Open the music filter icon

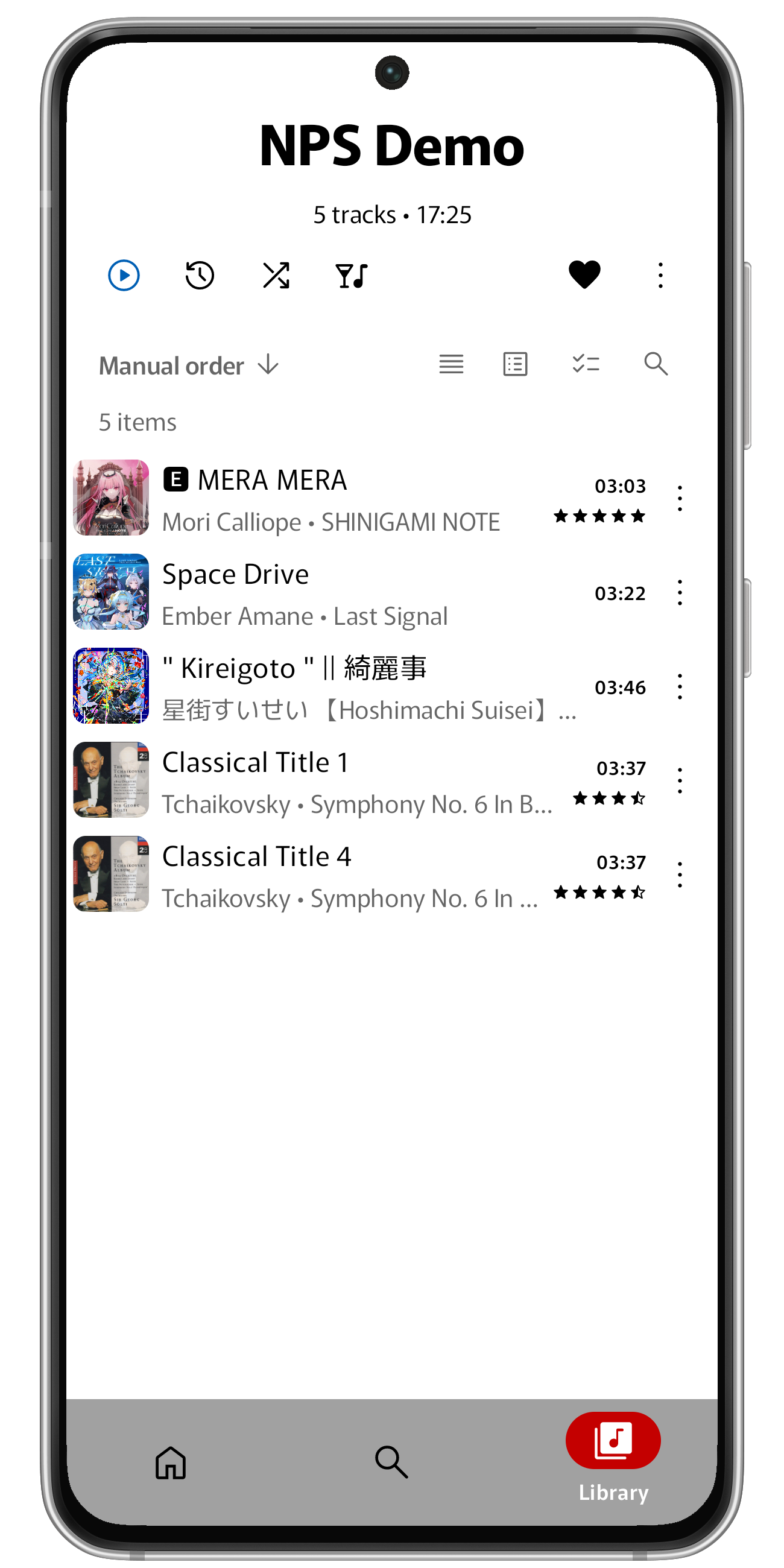(x=352, y=276)
